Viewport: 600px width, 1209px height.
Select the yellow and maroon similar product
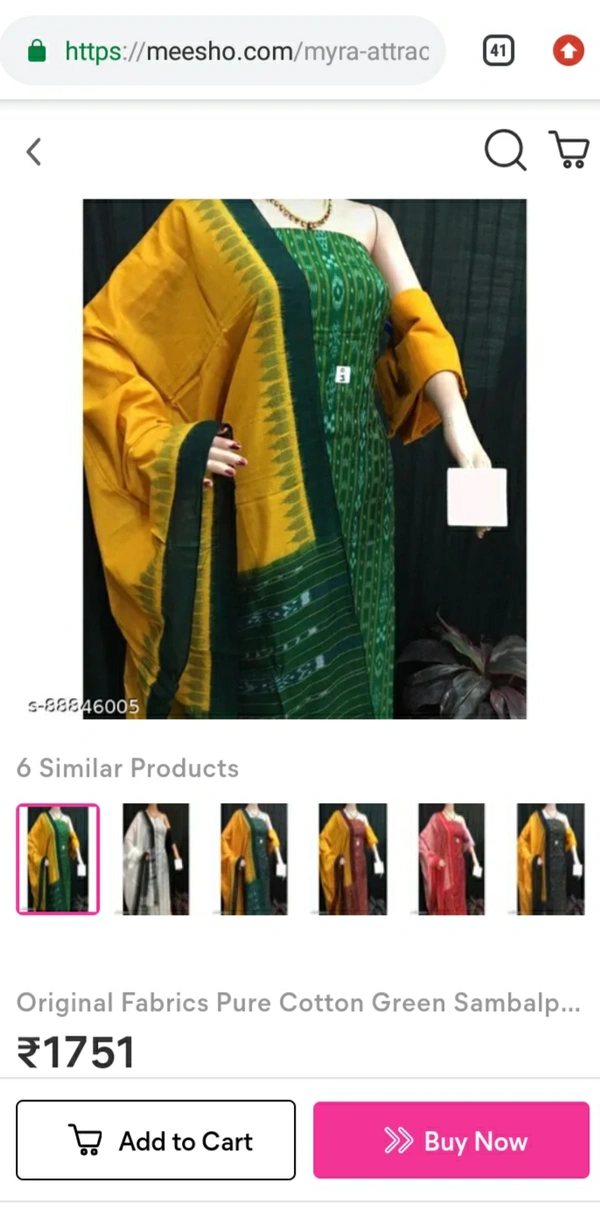coord(352,859)
